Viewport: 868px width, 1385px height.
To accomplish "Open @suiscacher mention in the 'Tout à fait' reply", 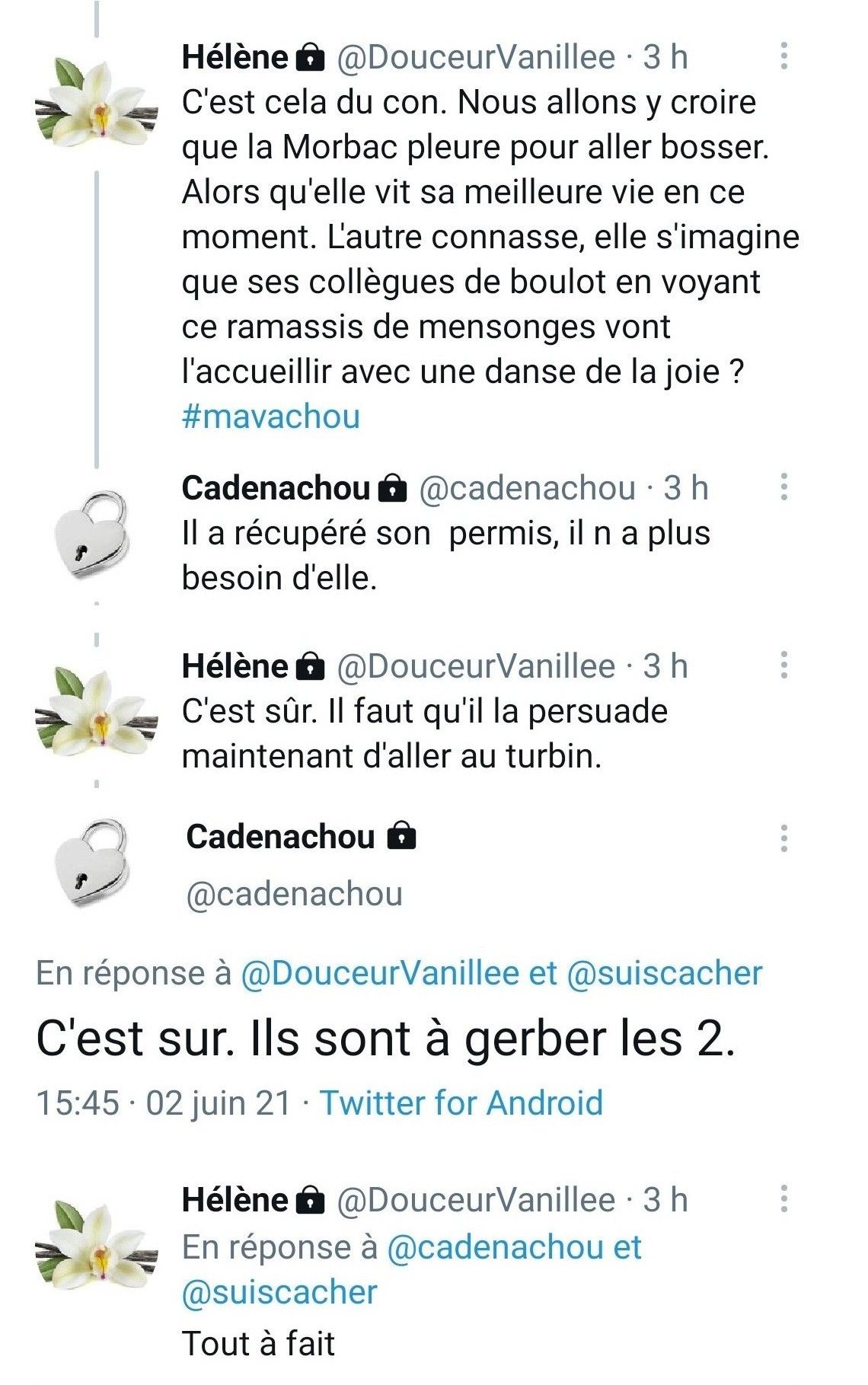I will [279, 1292].
